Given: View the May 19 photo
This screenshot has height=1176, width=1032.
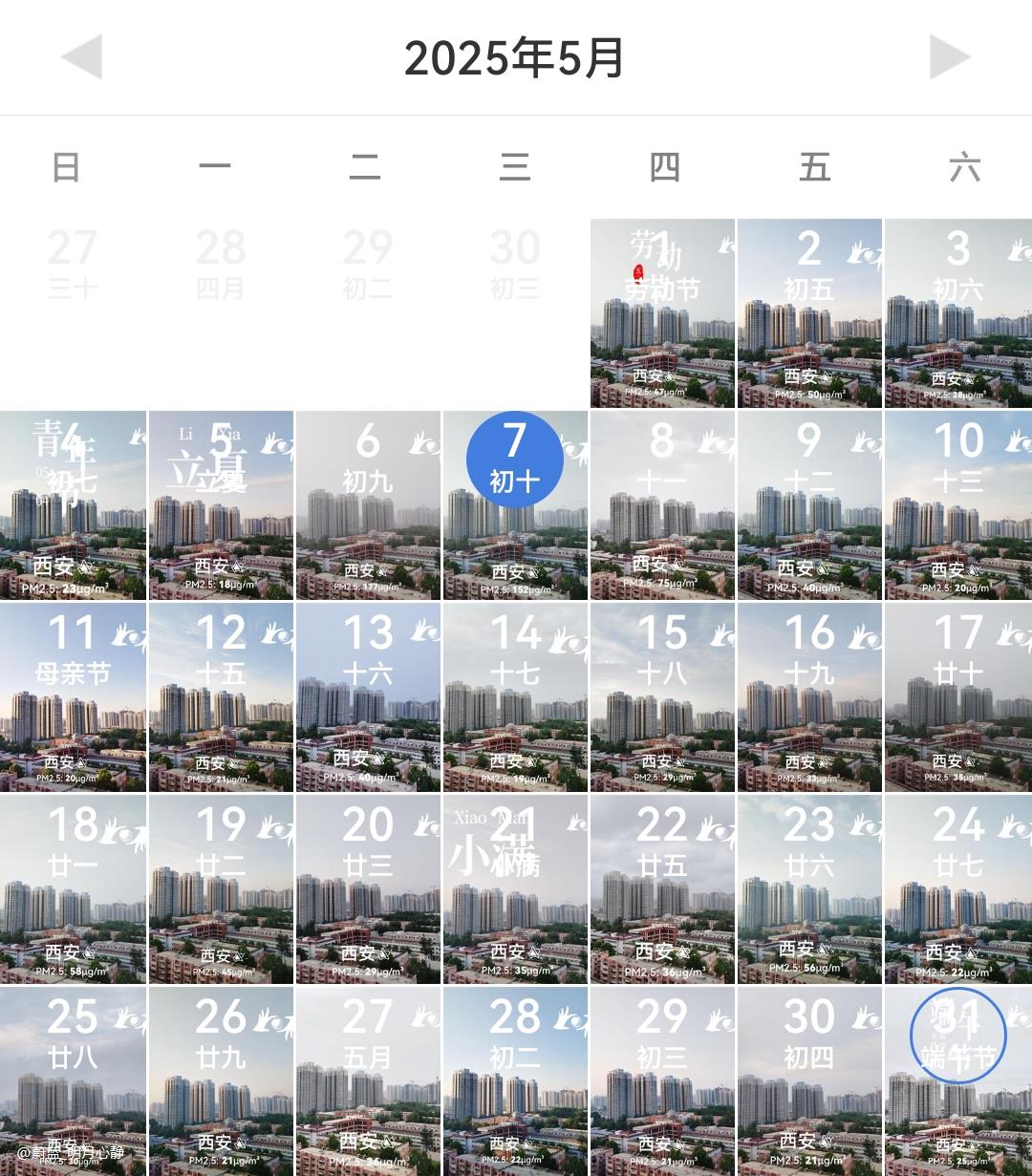Looking at the screenshot, I should pos(221,889).
